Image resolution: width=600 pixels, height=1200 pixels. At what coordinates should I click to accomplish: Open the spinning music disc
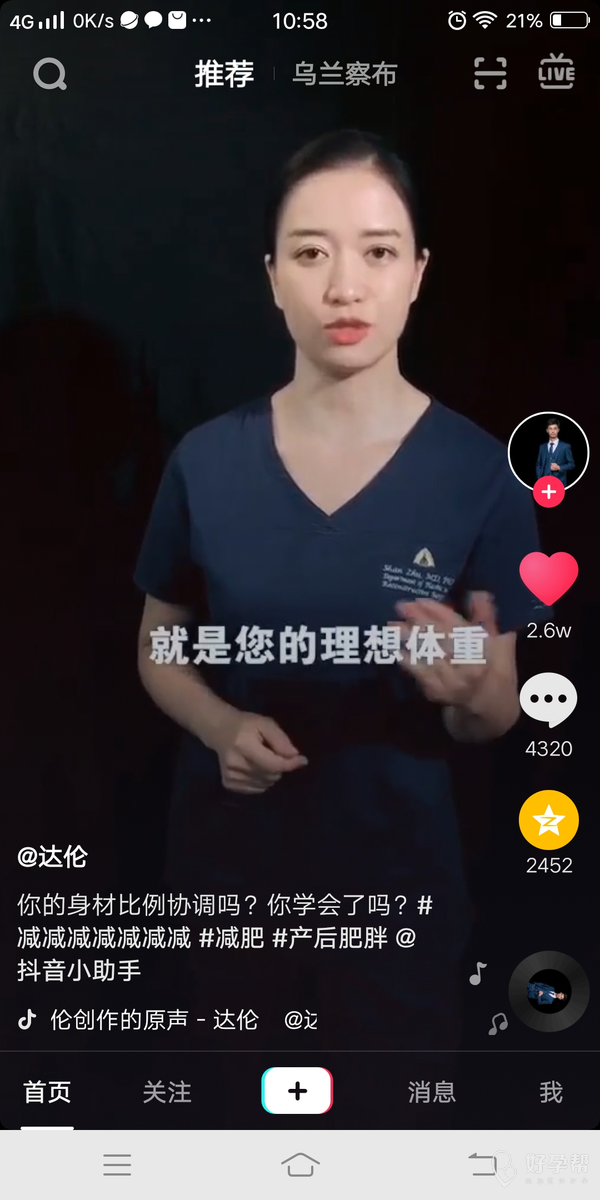(x=548, y=992)
